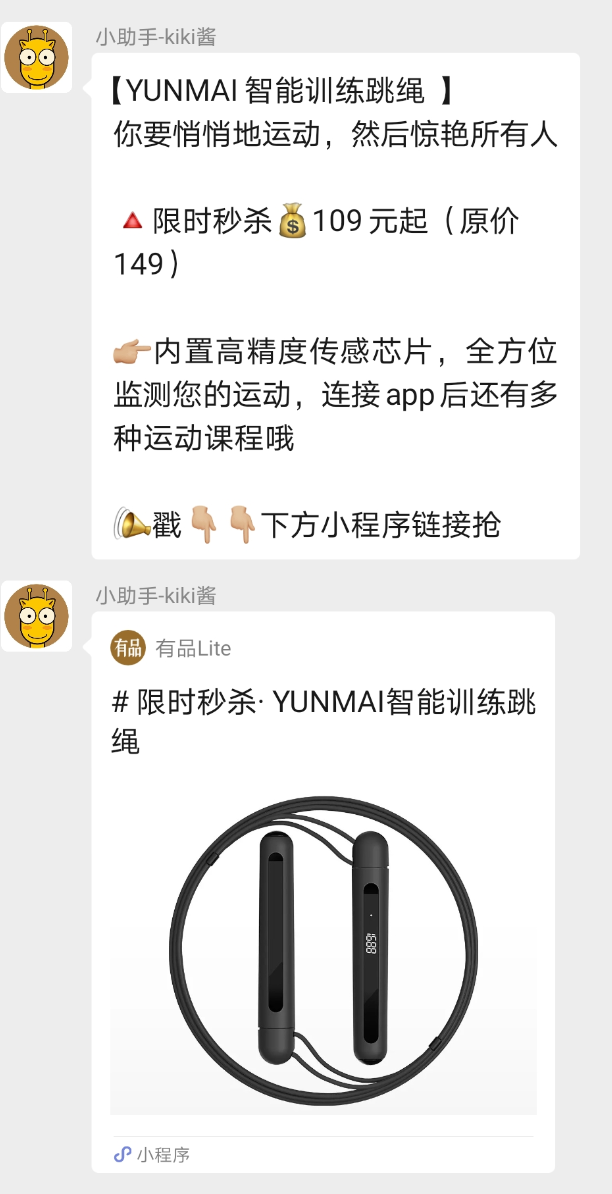Open the sender avatar beside the YUNMAI text message

tap(37, 57)
